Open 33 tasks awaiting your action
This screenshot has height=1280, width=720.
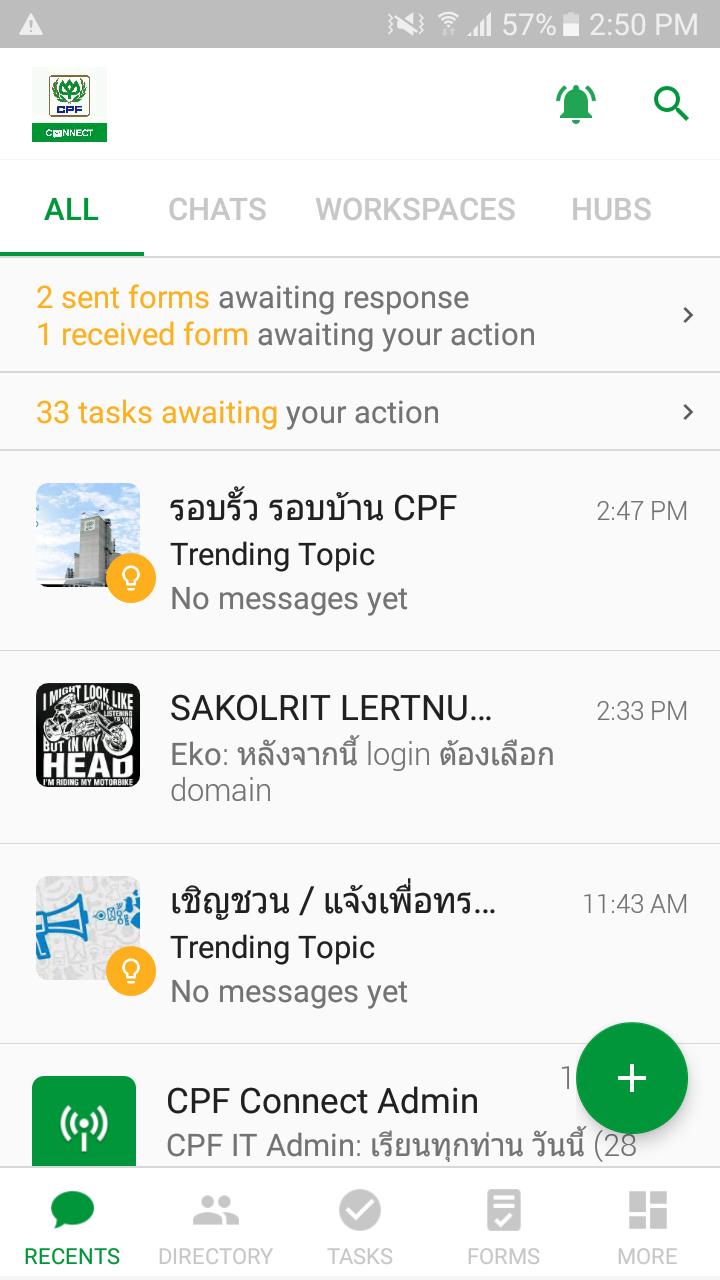tap(360, 412)
